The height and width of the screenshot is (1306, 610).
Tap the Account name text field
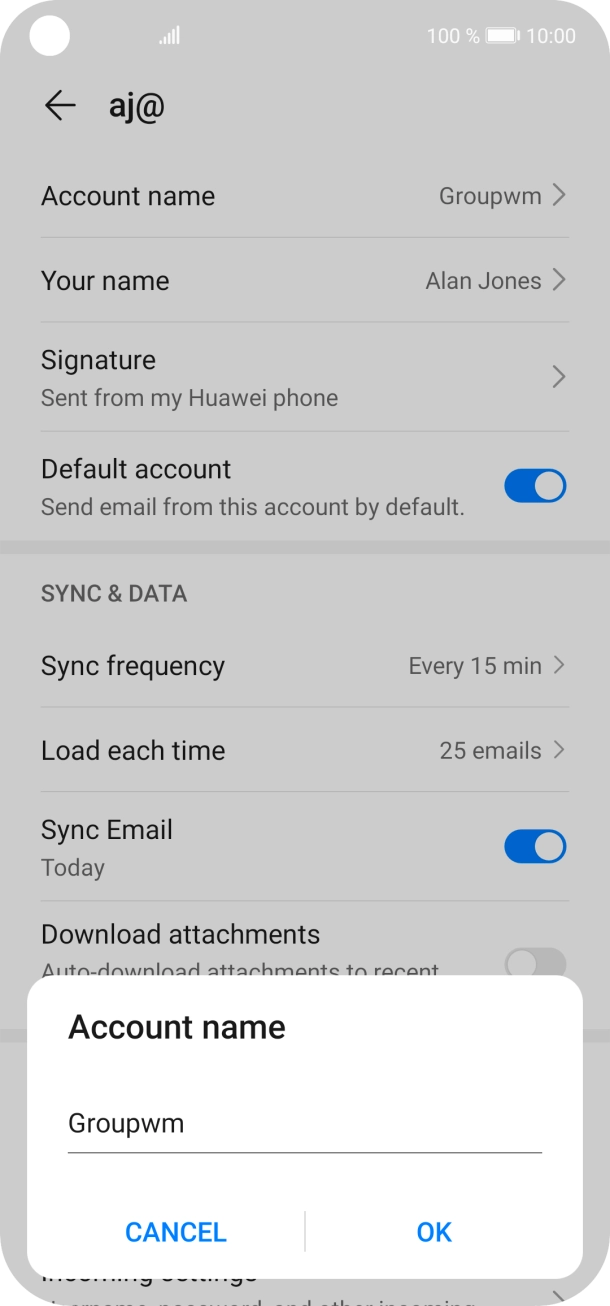[304, 1124]
